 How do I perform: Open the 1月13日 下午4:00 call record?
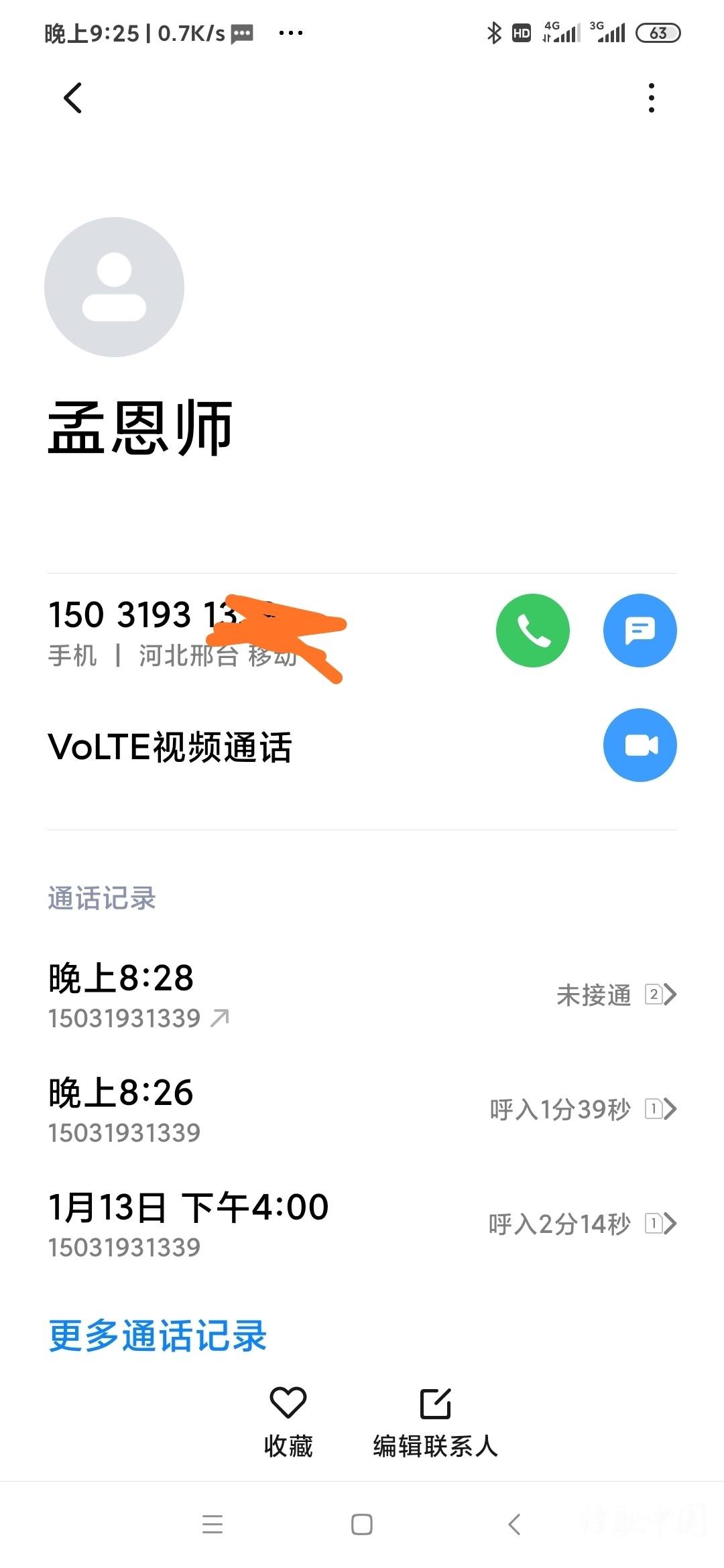coord(362,1224)
